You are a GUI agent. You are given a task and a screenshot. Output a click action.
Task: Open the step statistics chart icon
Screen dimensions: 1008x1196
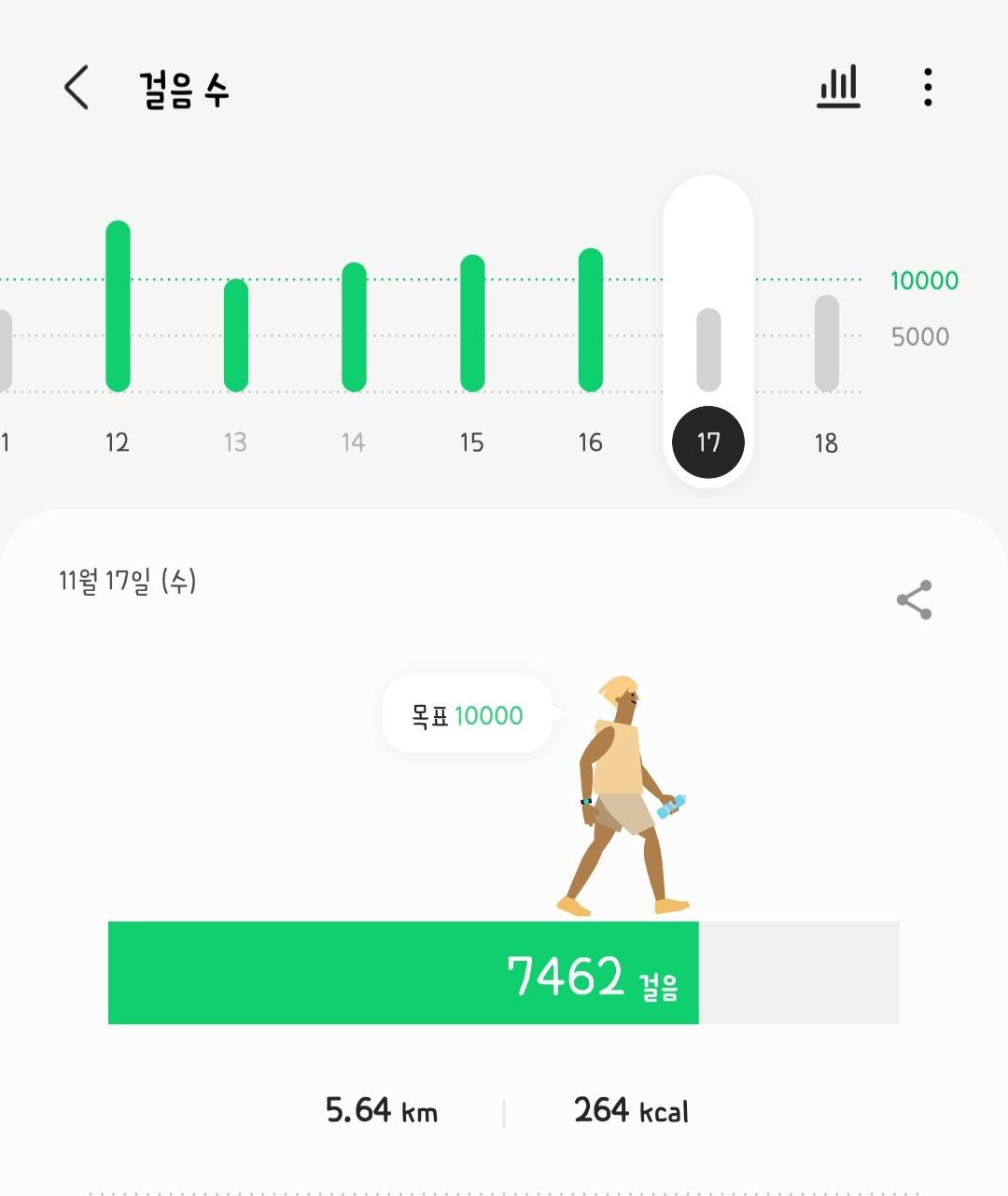[838, 88]
